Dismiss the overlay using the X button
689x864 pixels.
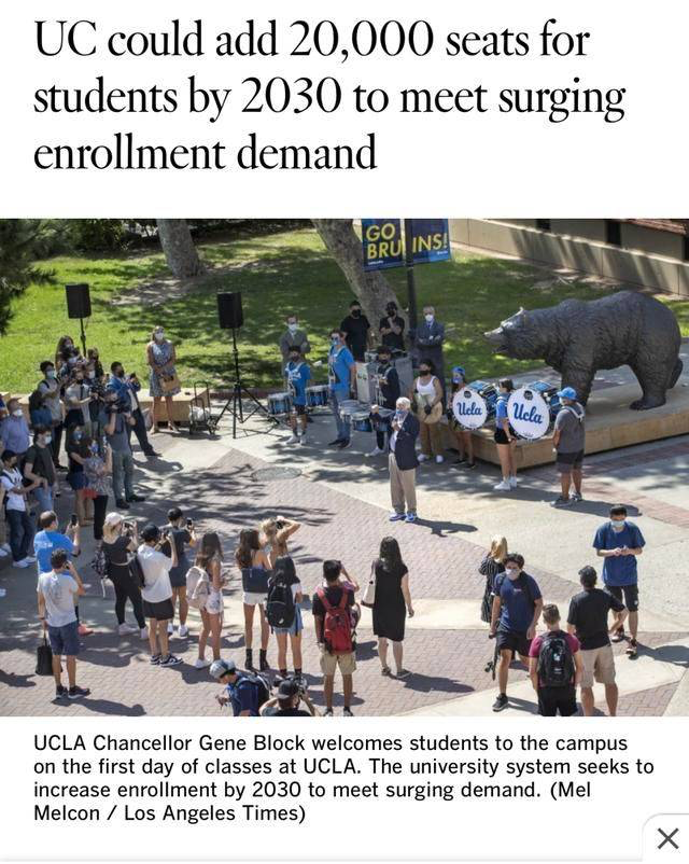(667, 838)
